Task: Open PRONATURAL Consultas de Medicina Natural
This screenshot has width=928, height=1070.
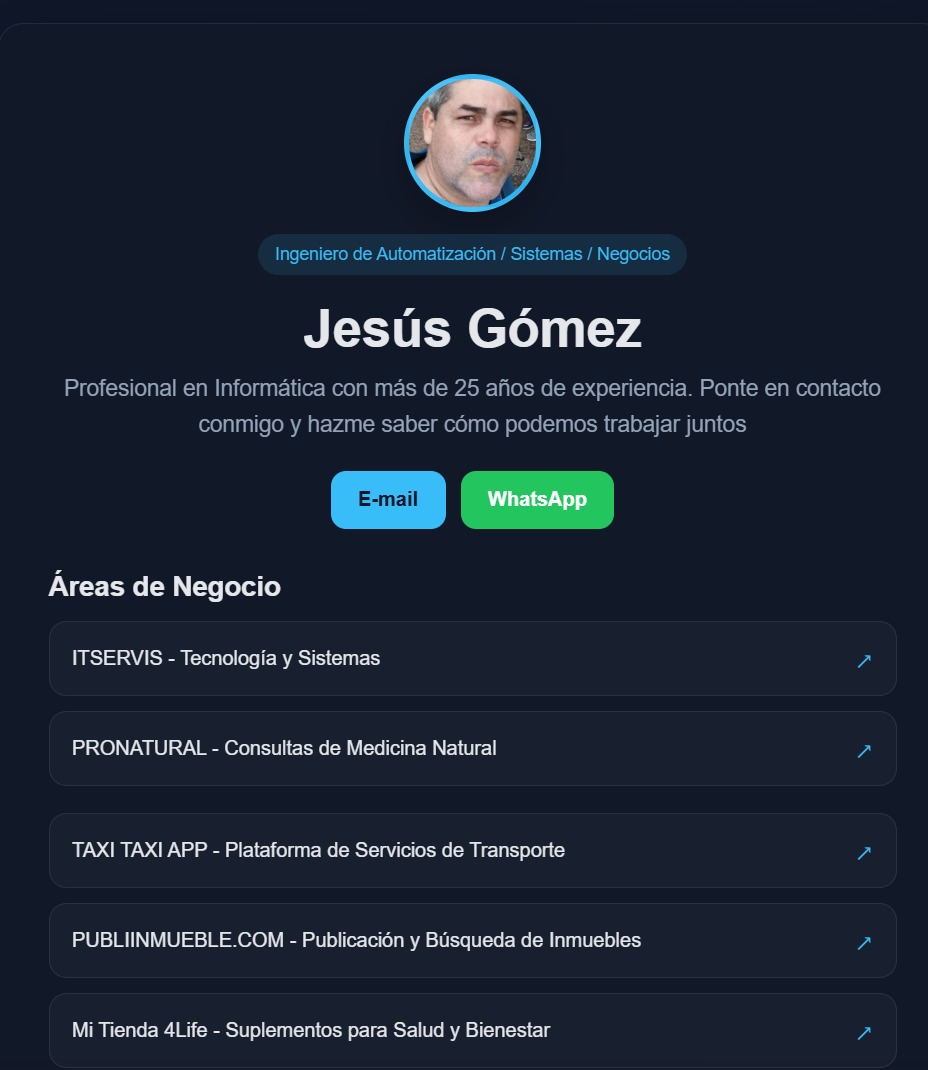Action: click(472, 748)
